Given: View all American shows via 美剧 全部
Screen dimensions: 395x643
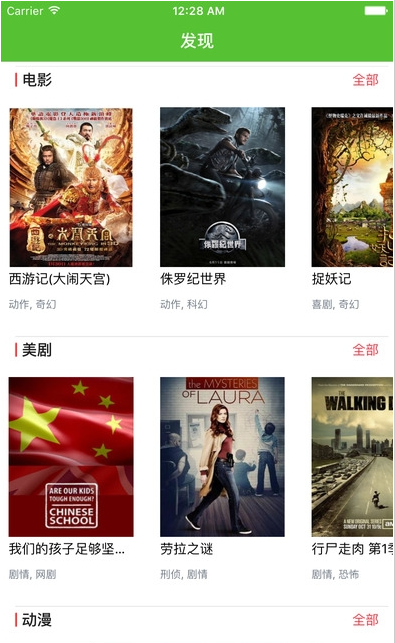Looking at the screenshot, I should 365,350.
